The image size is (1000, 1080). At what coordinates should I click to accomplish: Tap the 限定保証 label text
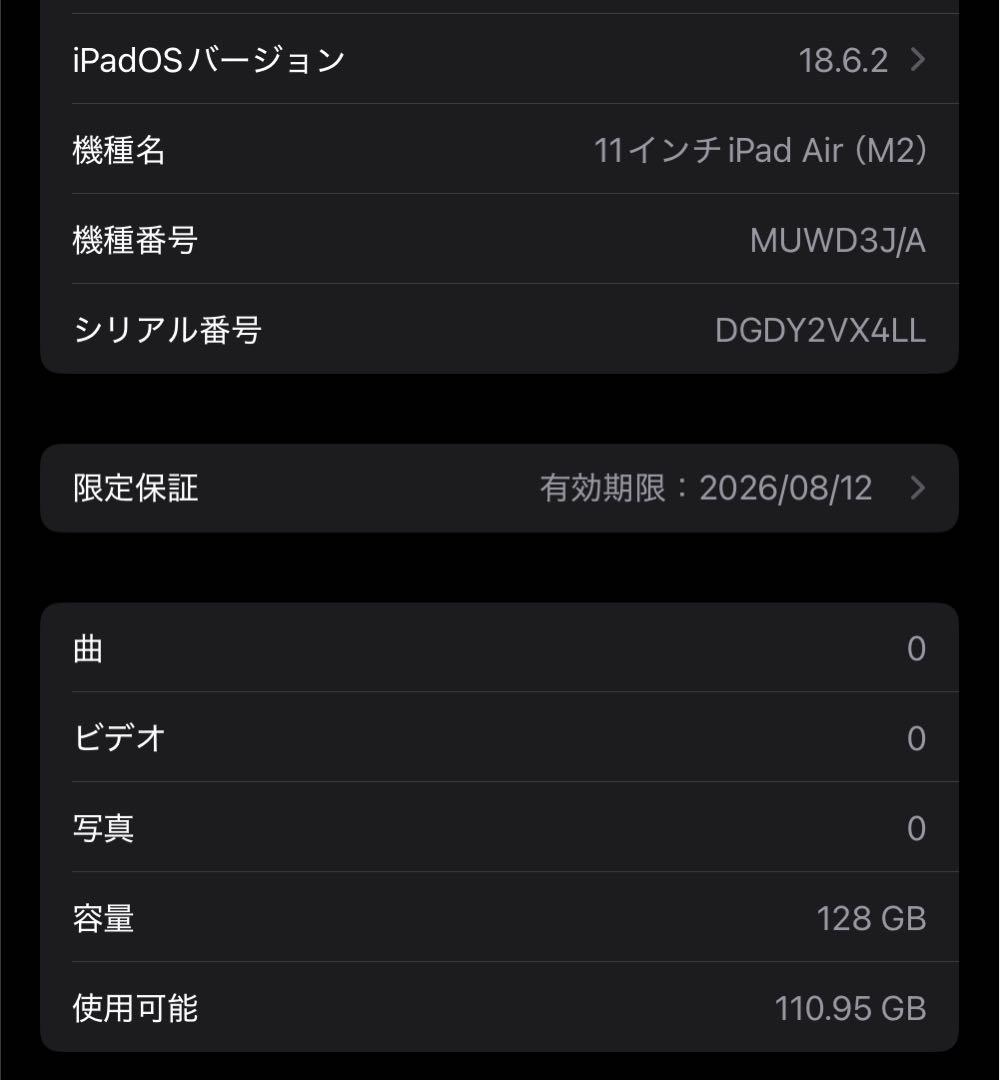coord(133,488)
